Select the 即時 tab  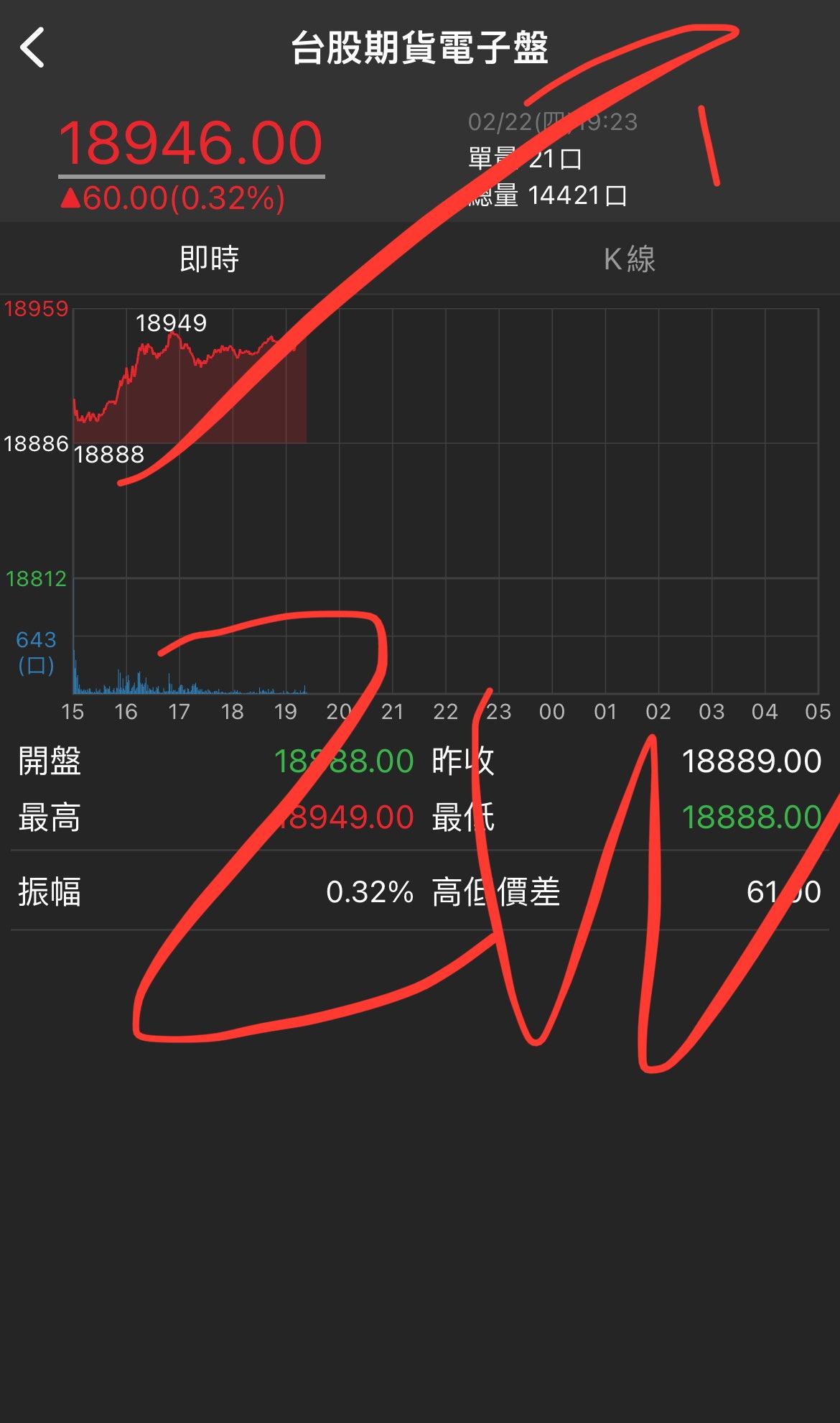(210, 259)
